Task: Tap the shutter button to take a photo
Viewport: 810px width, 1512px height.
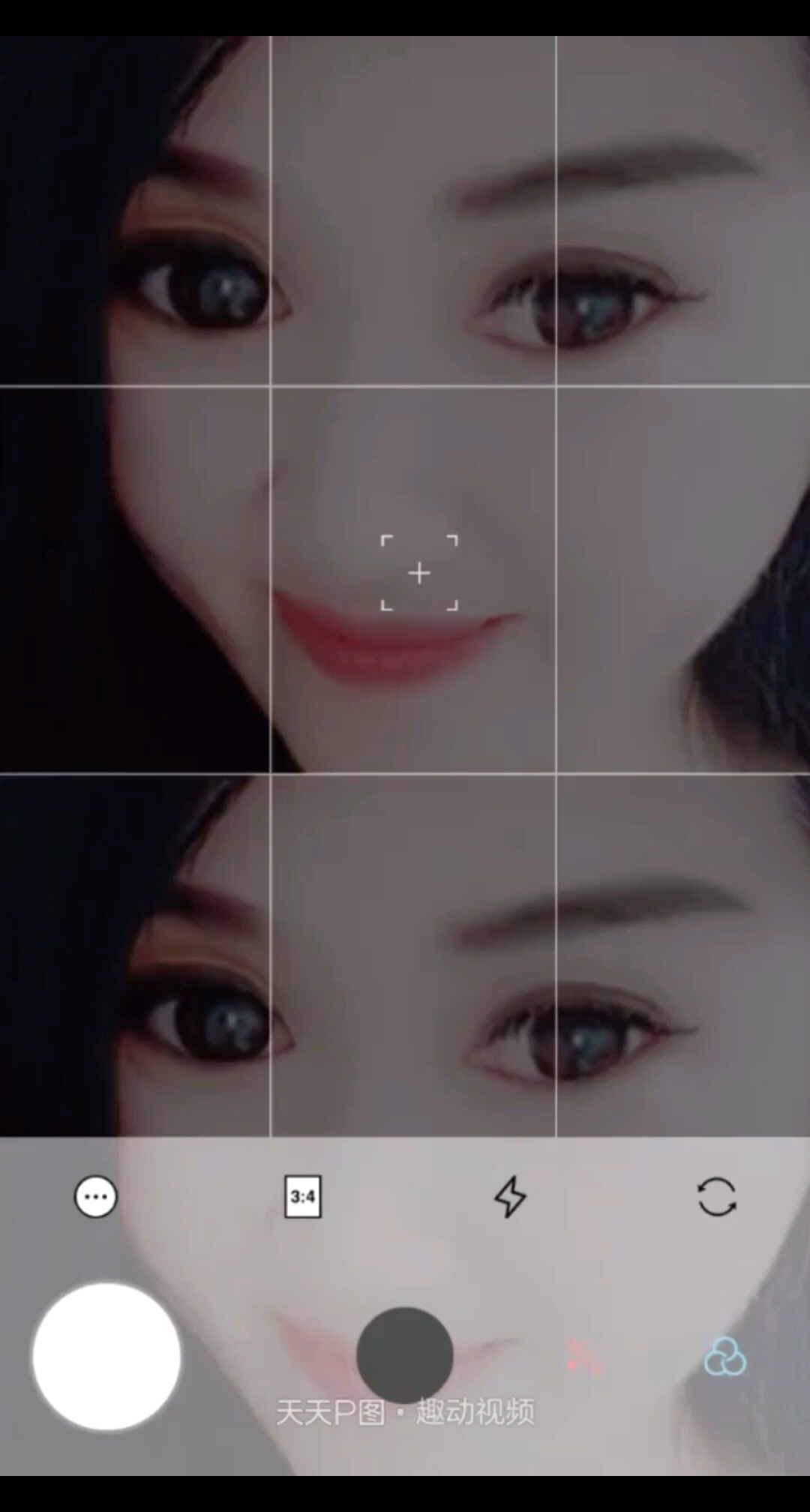Action: point(405,1354)
